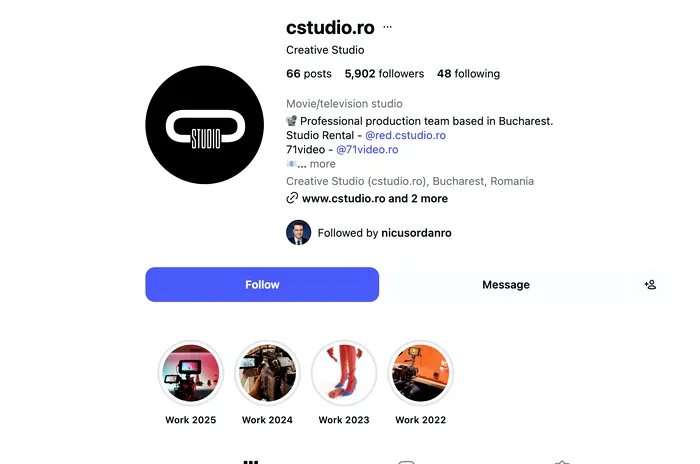Expand the bio with more
The image size is (700, 464).
[322, 164]
